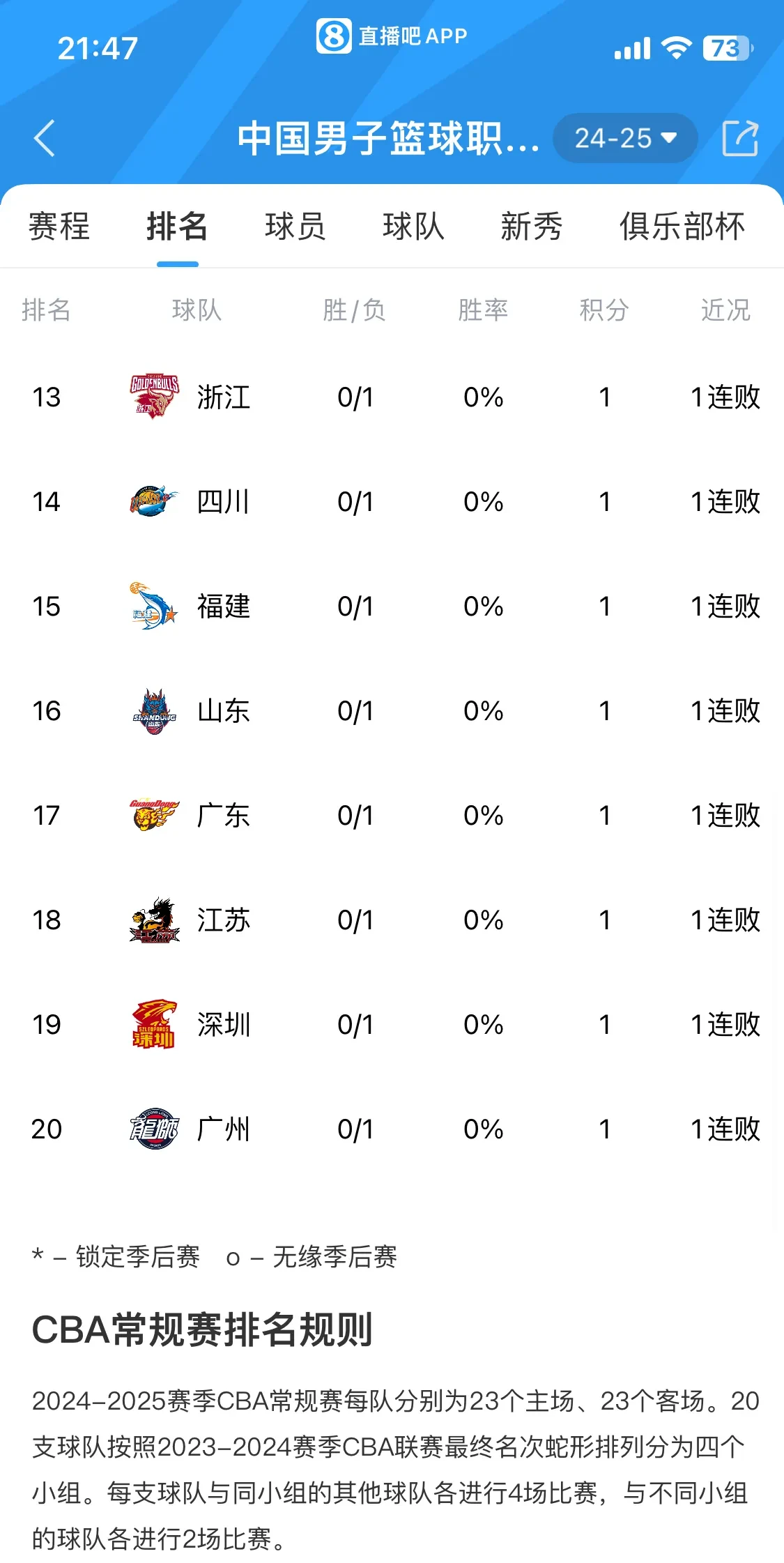Open the 四川 team row

click(x=223, y=502)
